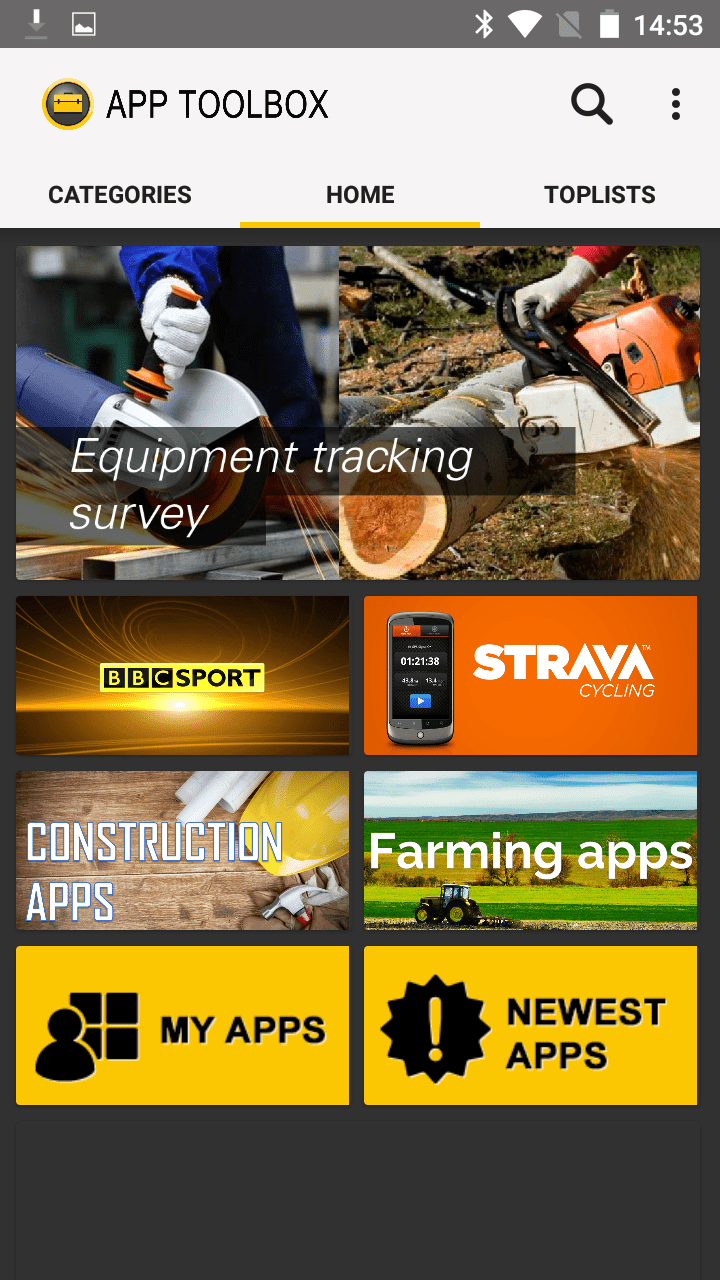
Task: Open the Equipment tracking survey banner
Action: coord(358,413)
